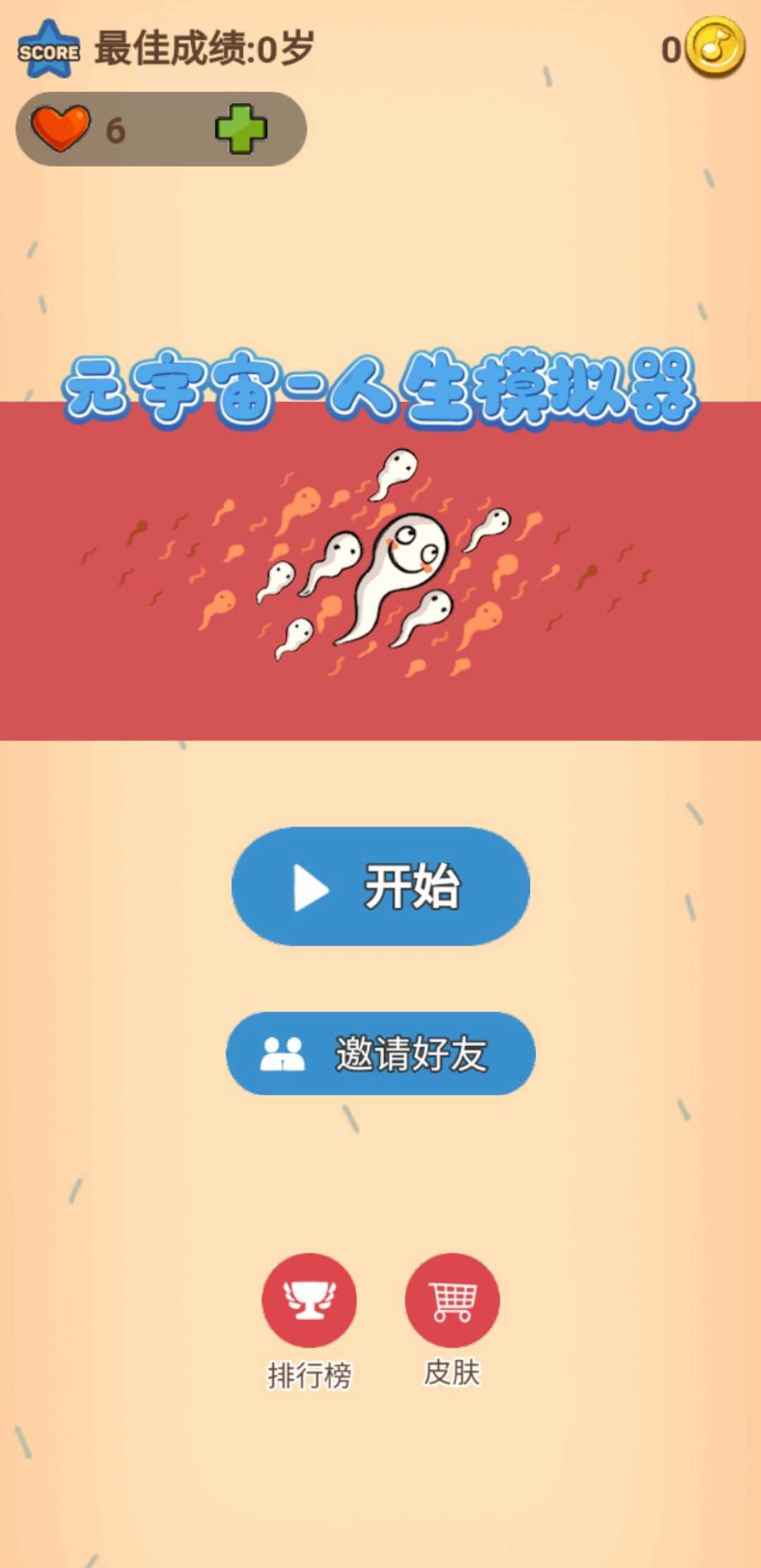761x1568 pixels.
Task: Tap 邀请好友 to invite friends
Action: tap(380, 1053)
